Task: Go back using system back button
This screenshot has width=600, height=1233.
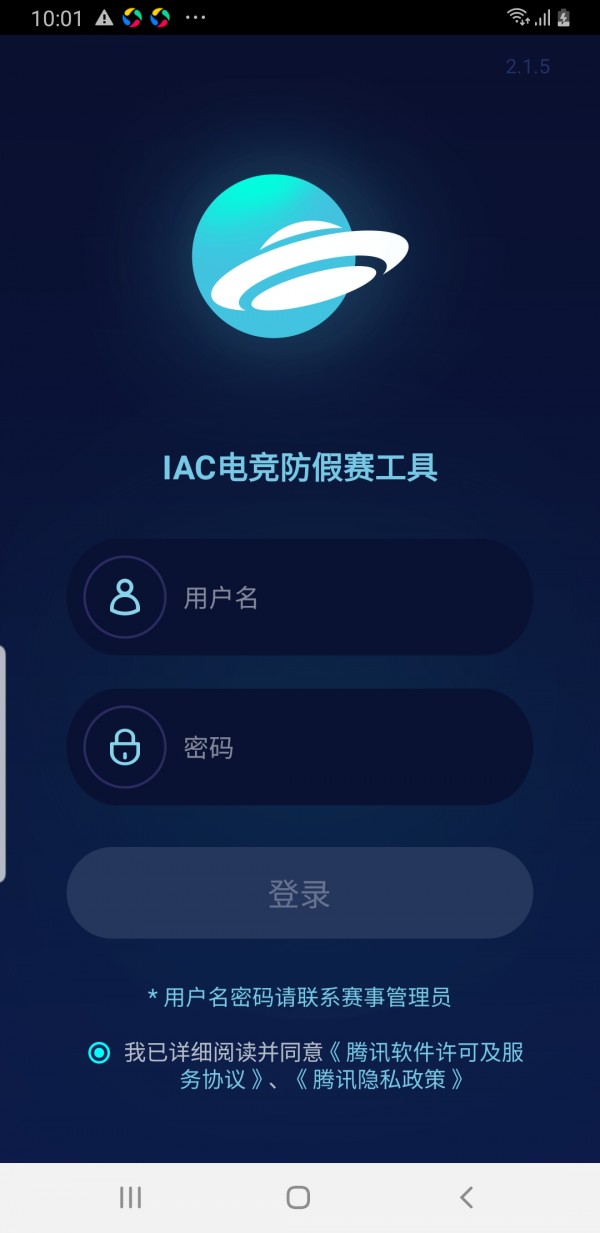Action: coord(466,1197)
